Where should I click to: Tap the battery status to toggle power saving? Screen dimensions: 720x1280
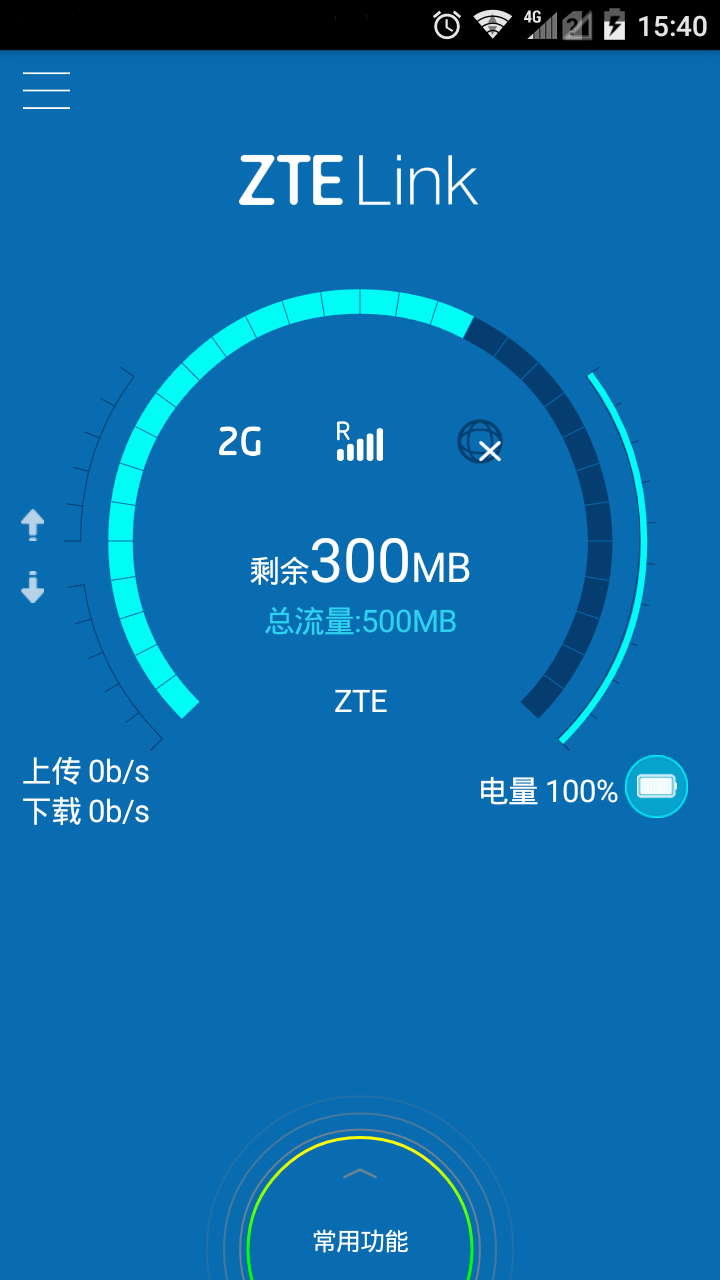tap(656, 788)
